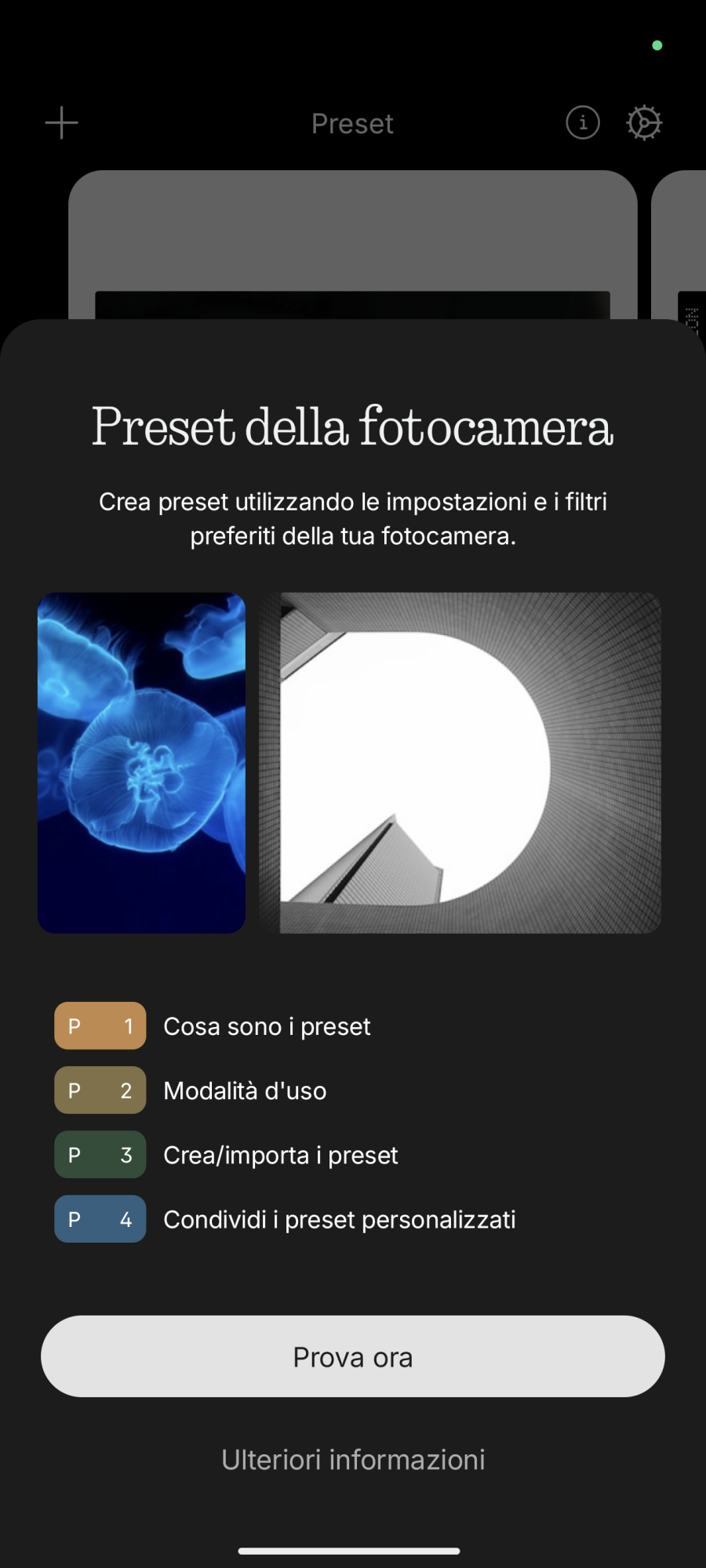
Task: Open preset settings gear icon
Action: tap(644, 123)
